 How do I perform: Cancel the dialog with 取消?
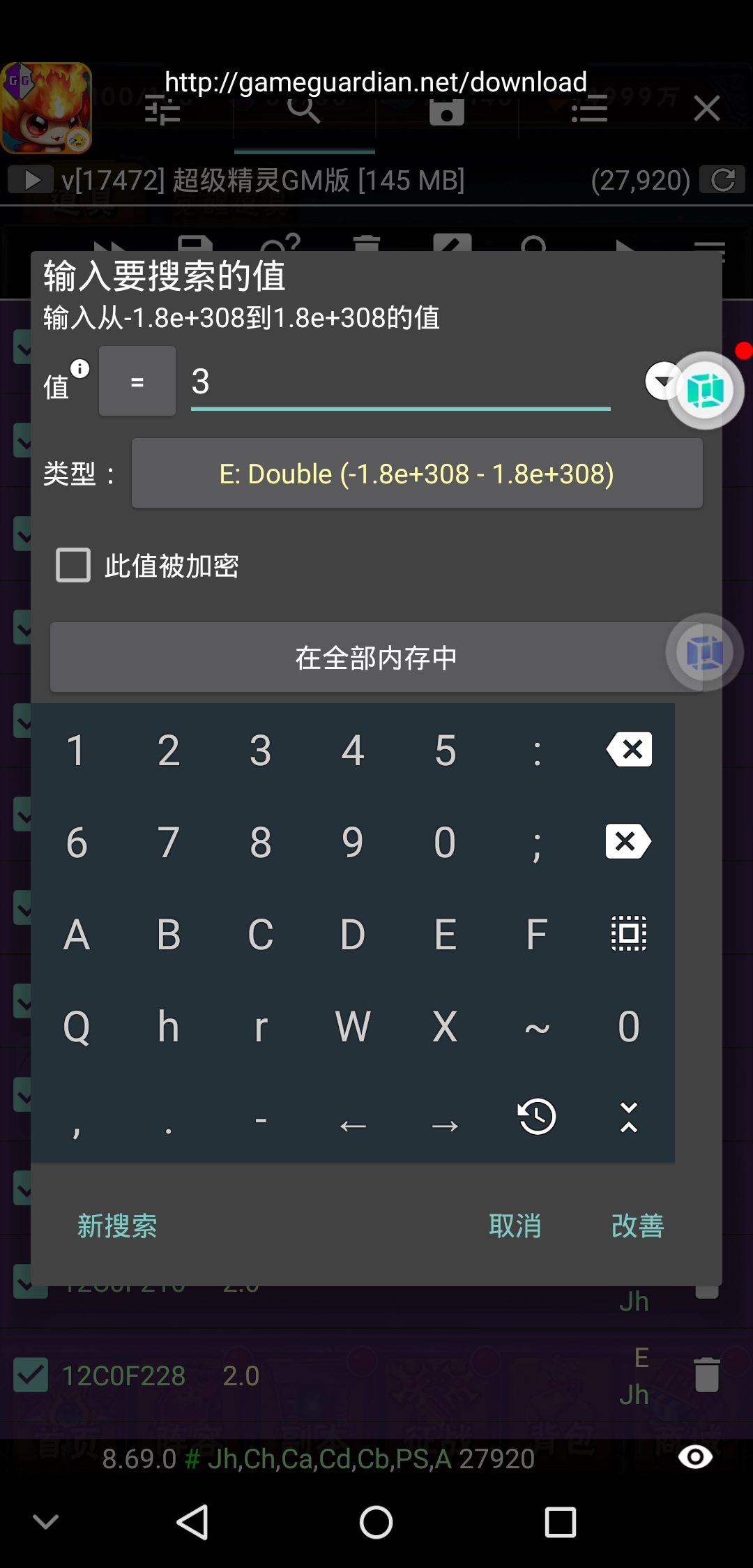tap(515, 1226)
